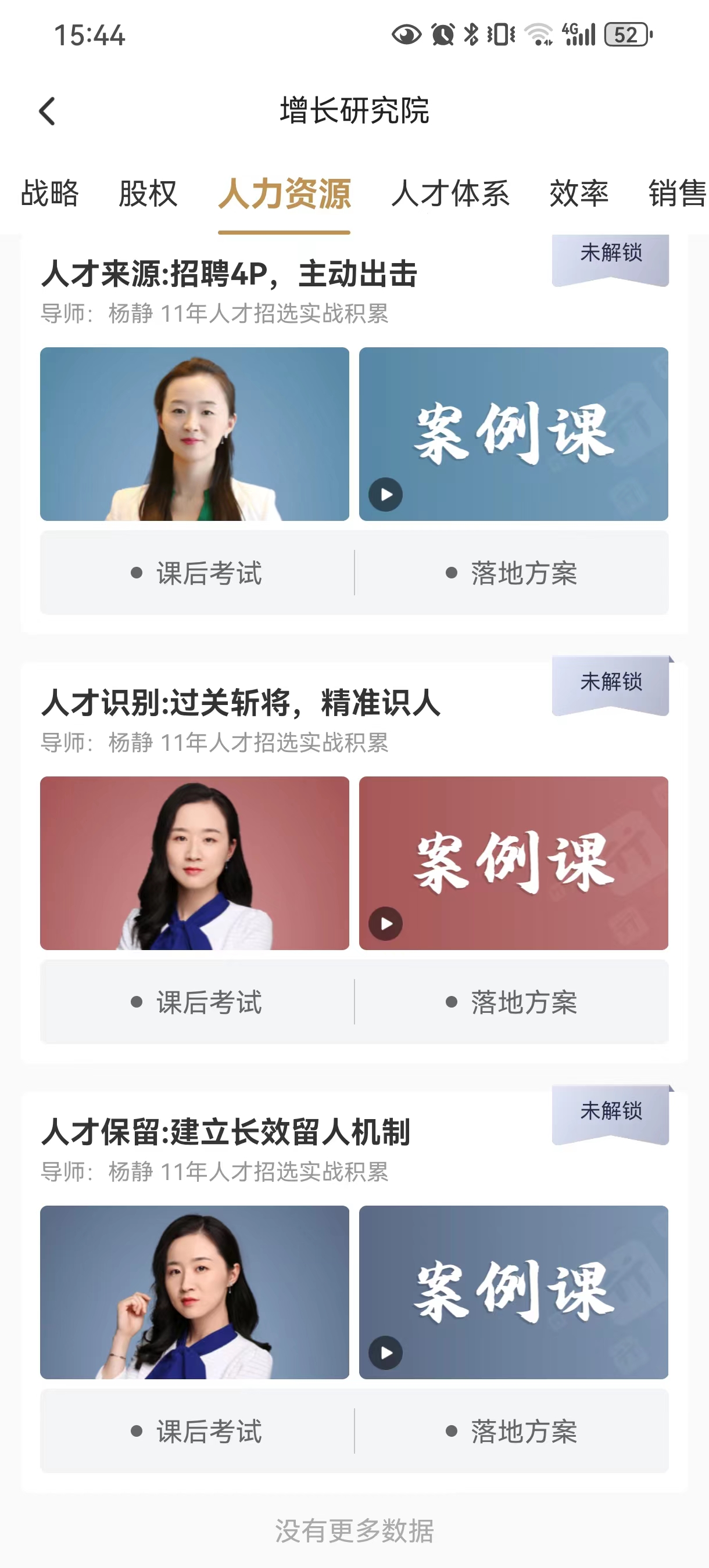Play 案例课 video under 人才来源
The image size is (709, 1568).
(514, 434)
